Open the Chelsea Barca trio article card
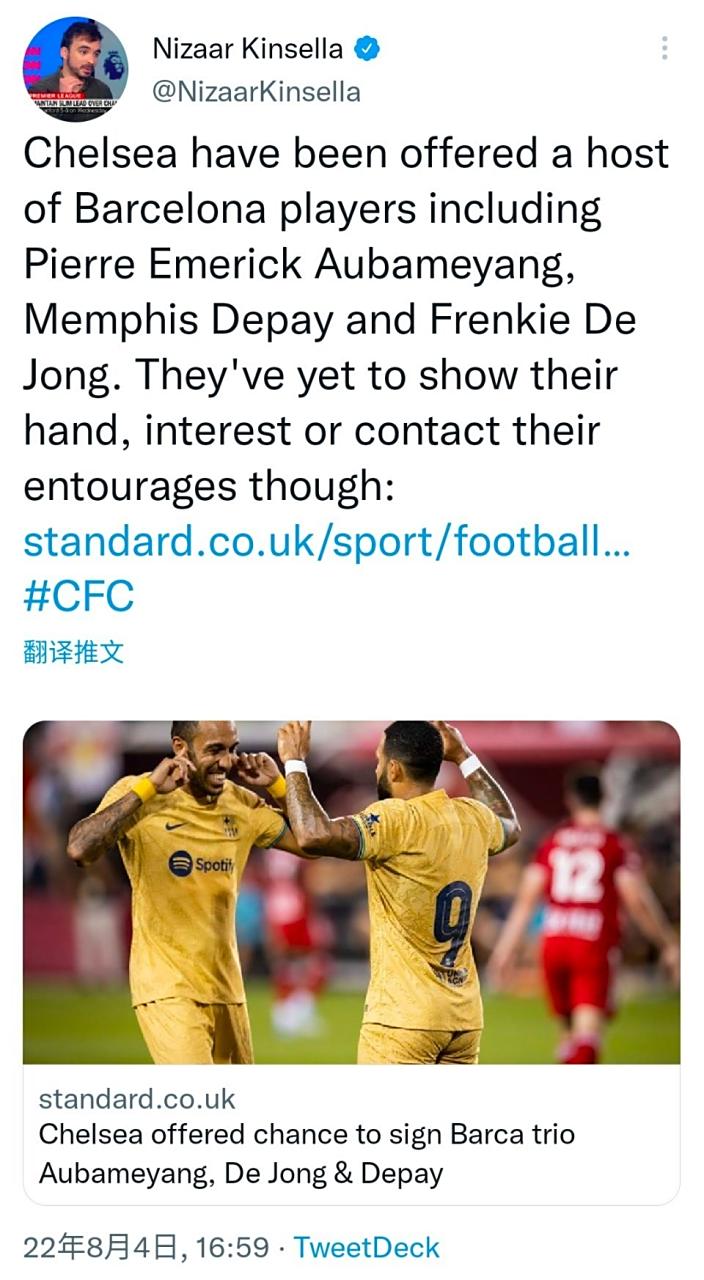 click(x=351, y=960)
